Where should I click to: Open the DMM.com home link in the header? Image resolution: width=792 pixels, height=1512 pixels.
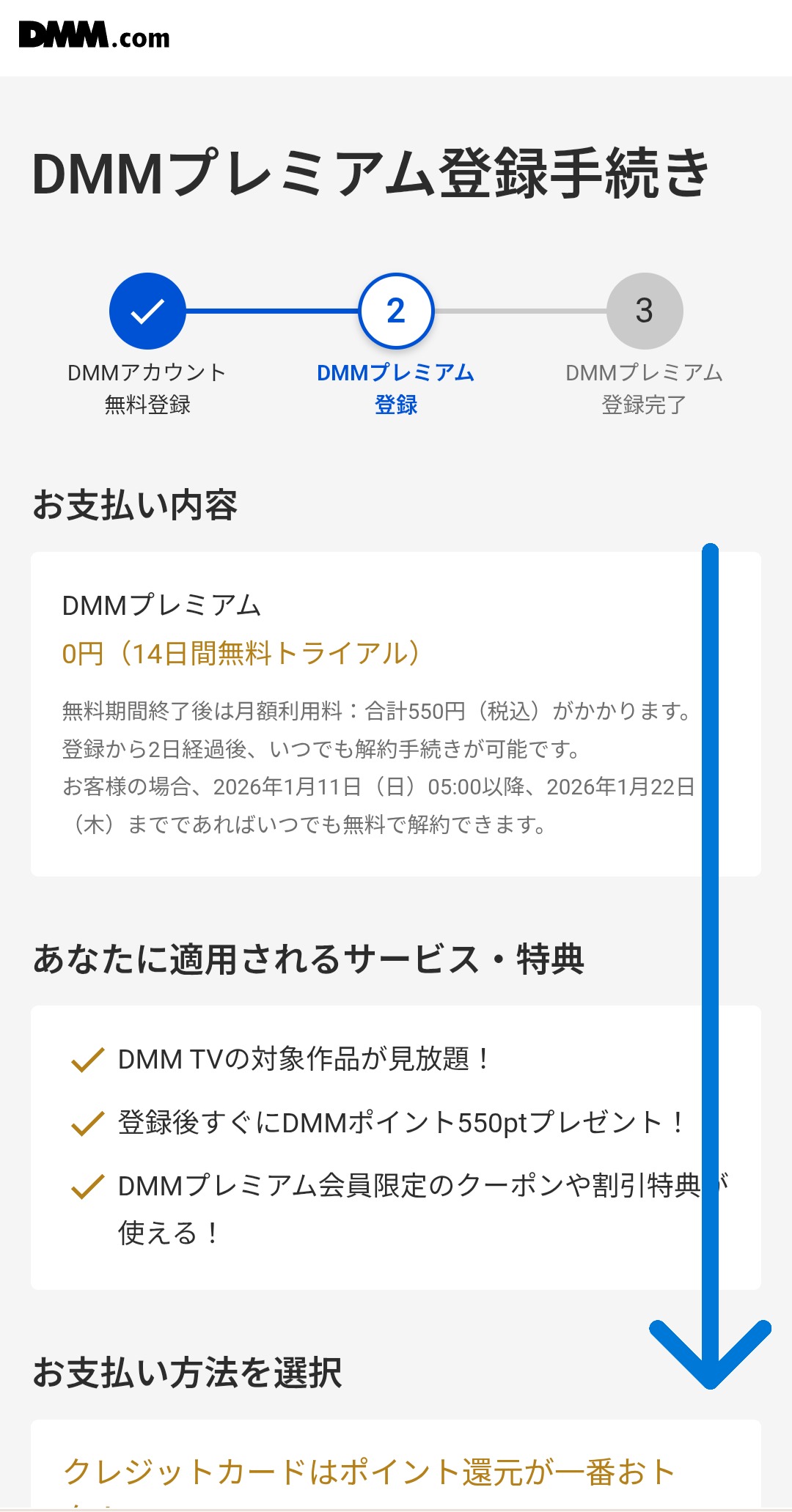[94, 36]
